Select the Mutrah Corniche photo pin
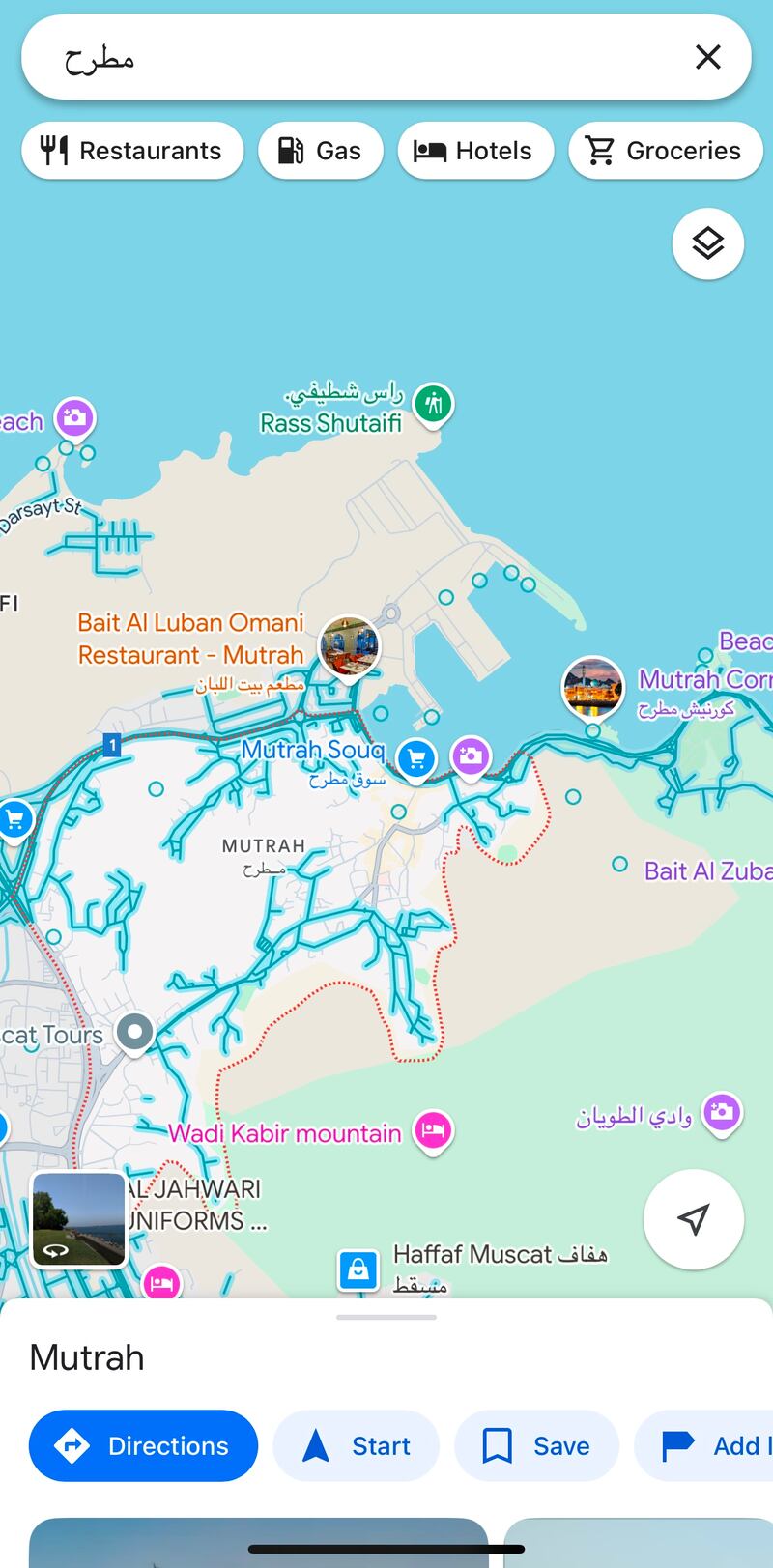Viewport: 773px width, 1568px height. click(x=592, y=686)
